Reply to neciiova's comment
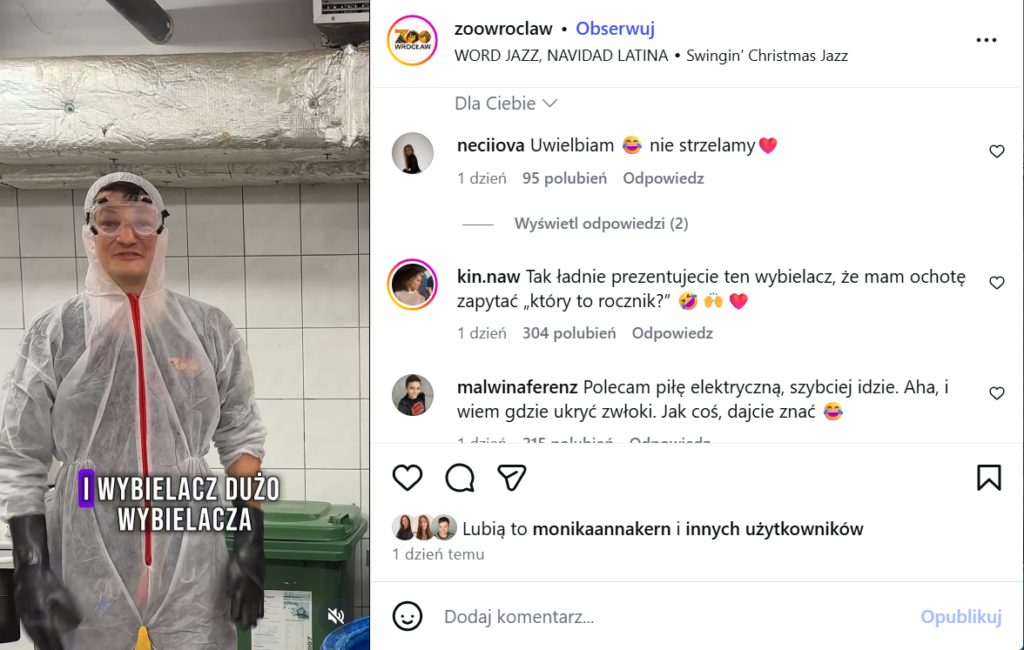Screen dimensions: 1024x650 [663, 178]
